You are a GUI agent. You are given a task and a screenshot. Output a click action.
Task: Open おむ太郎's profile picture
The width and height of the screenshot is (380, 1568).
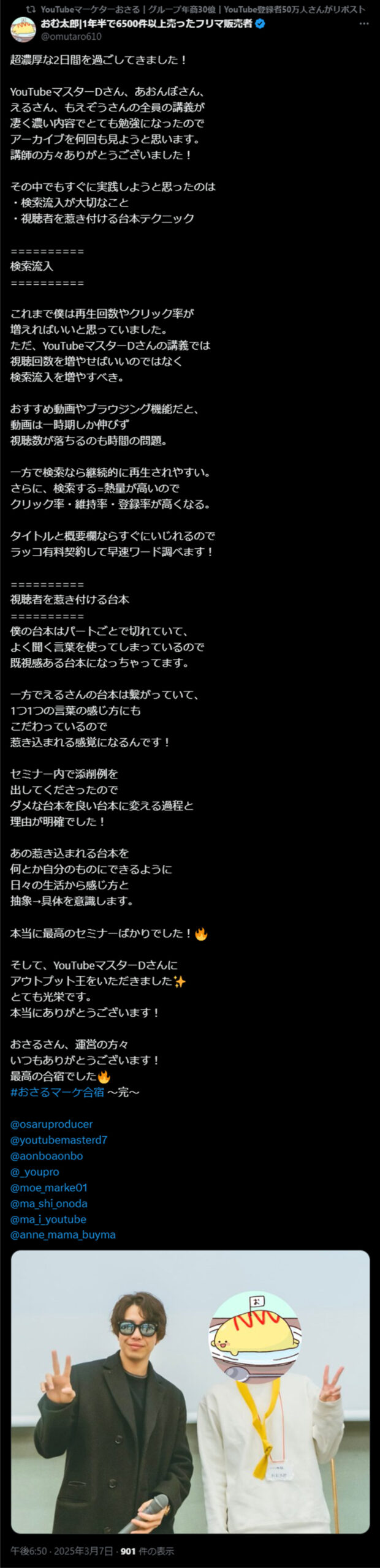(23, 30)
